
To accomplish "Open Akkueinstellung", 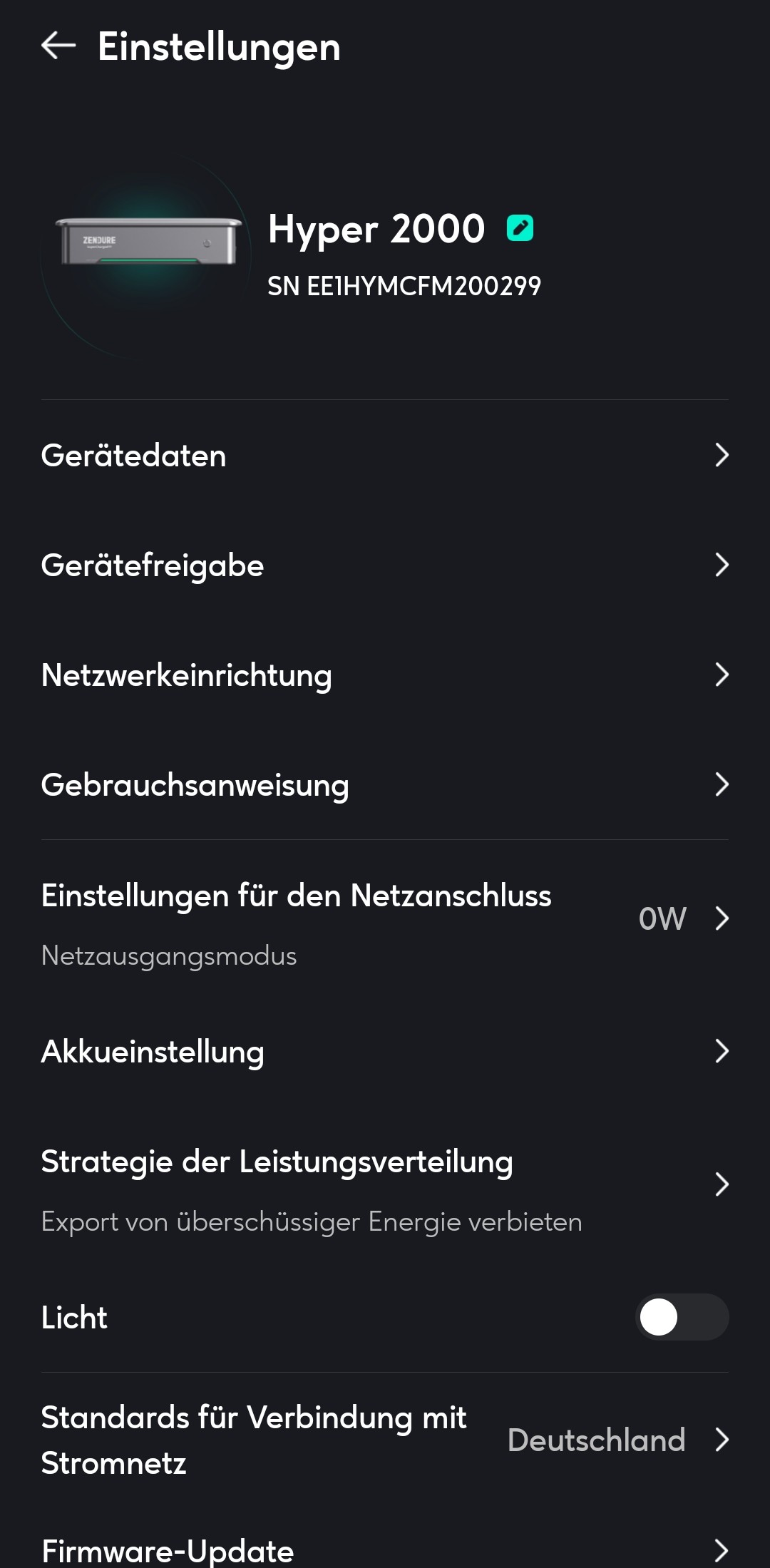I will tap(385, 1051).
